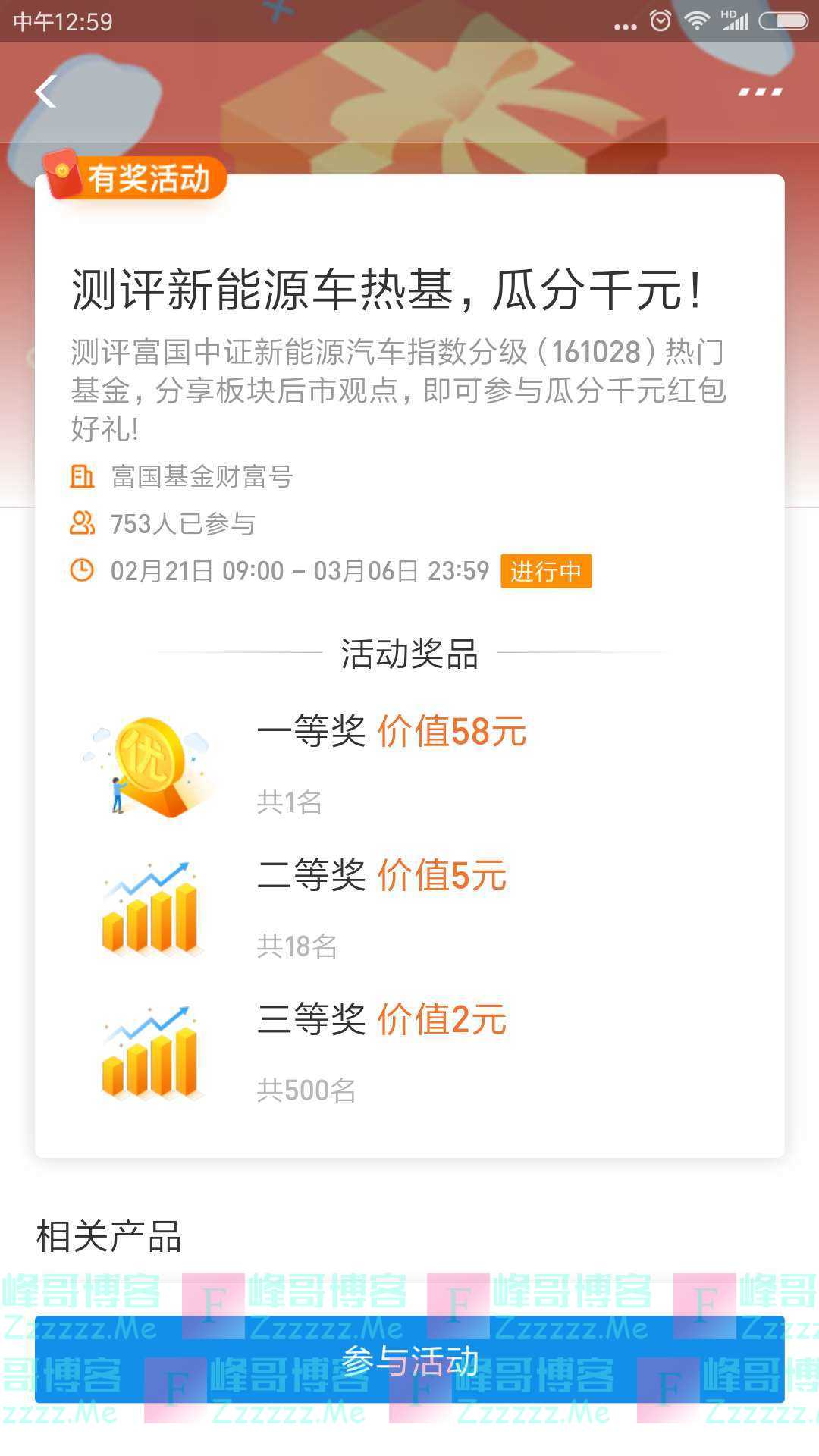
Task: Go back using the top-left arrow
Action: tap(45, 92)
